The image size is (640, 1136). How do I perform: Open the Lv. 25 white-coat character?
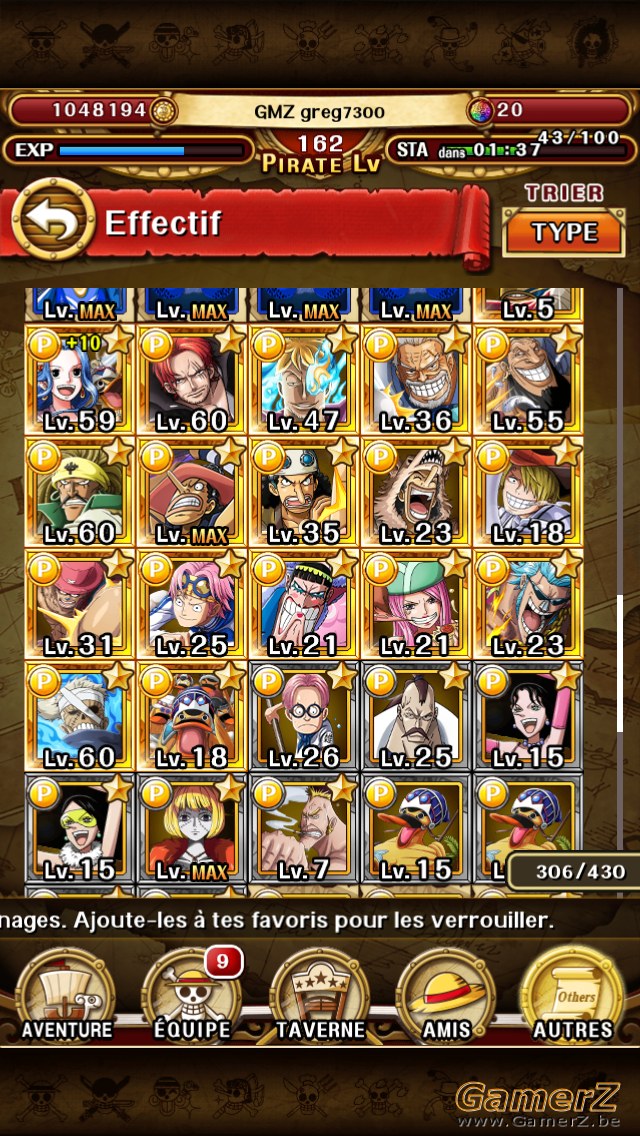(417, 717)
